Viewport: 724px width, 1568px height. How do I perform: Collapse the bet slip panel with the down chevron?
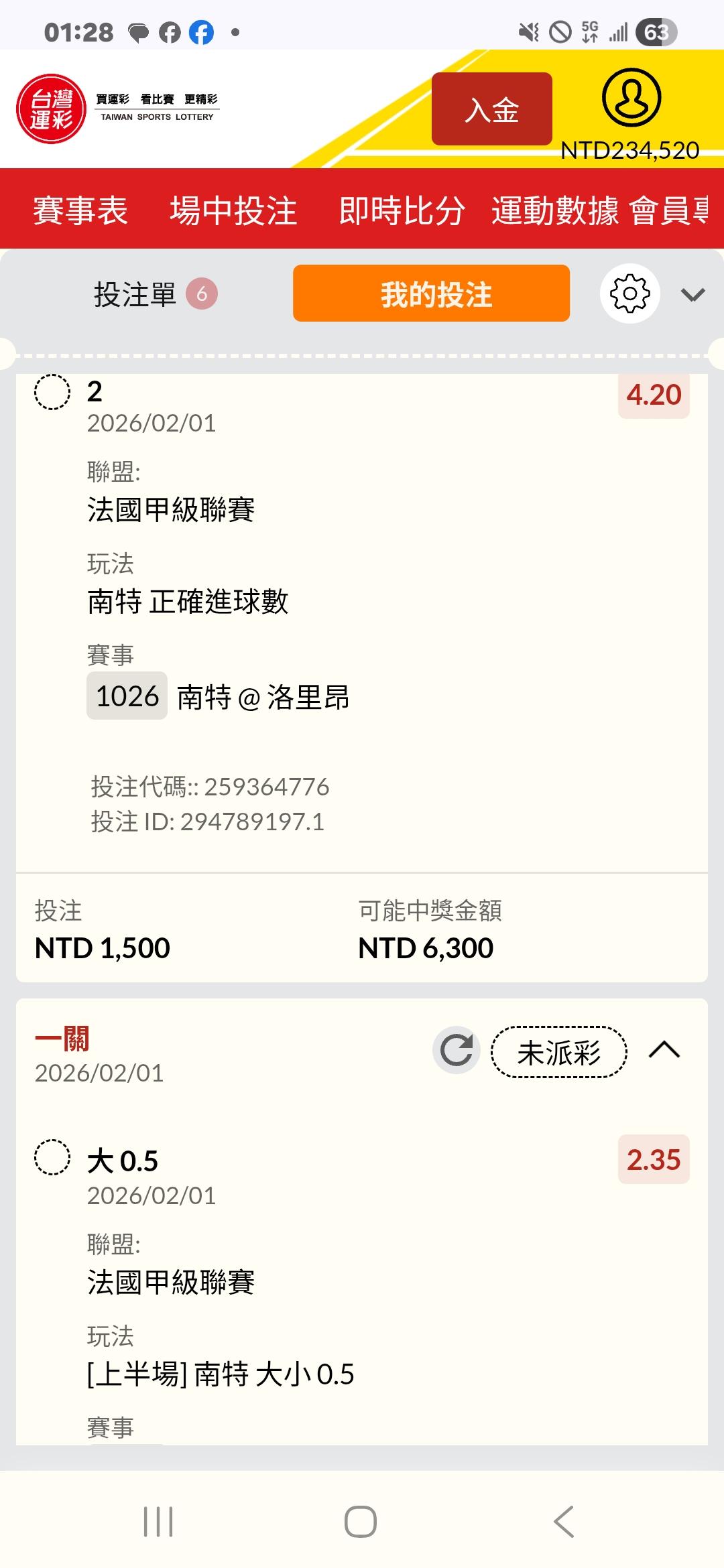[x=692, y=295]
